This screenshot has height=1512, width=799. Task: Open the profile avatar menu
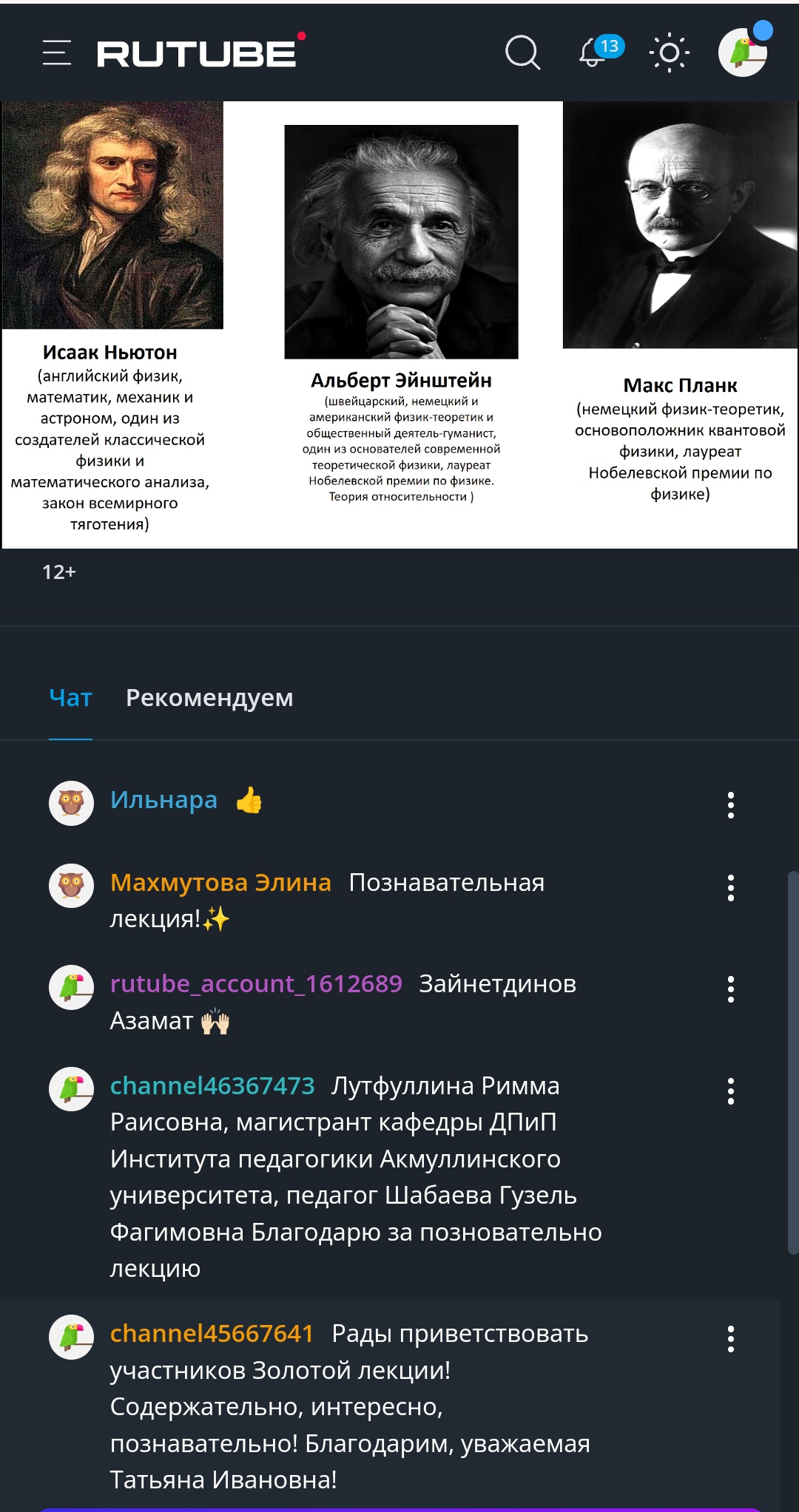[744, 52]
